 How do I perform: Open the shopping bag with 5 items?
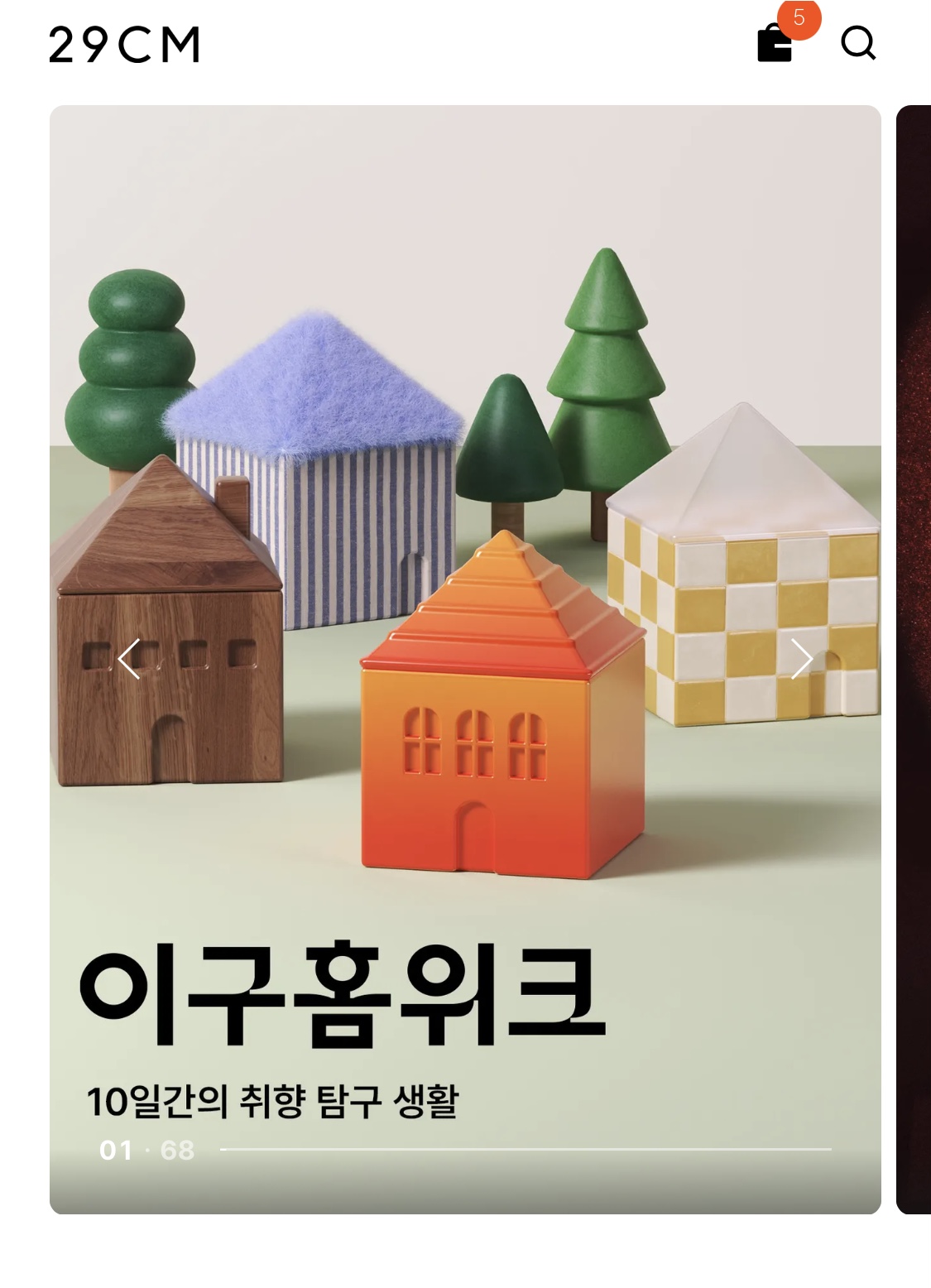(x=775, y=41)
